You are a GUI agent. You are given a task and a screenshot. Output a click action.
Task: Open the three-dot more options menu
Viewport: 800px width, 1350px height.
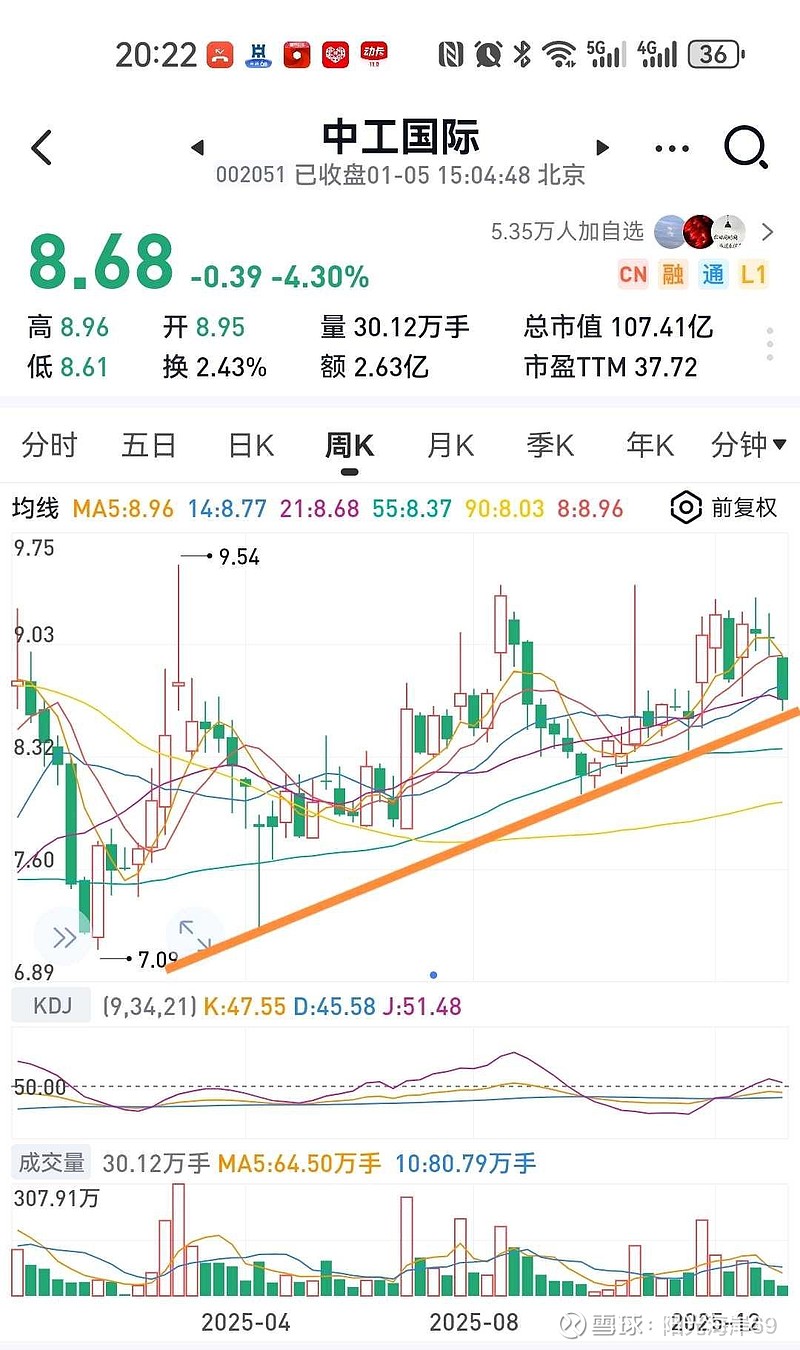tap(672, 148)
